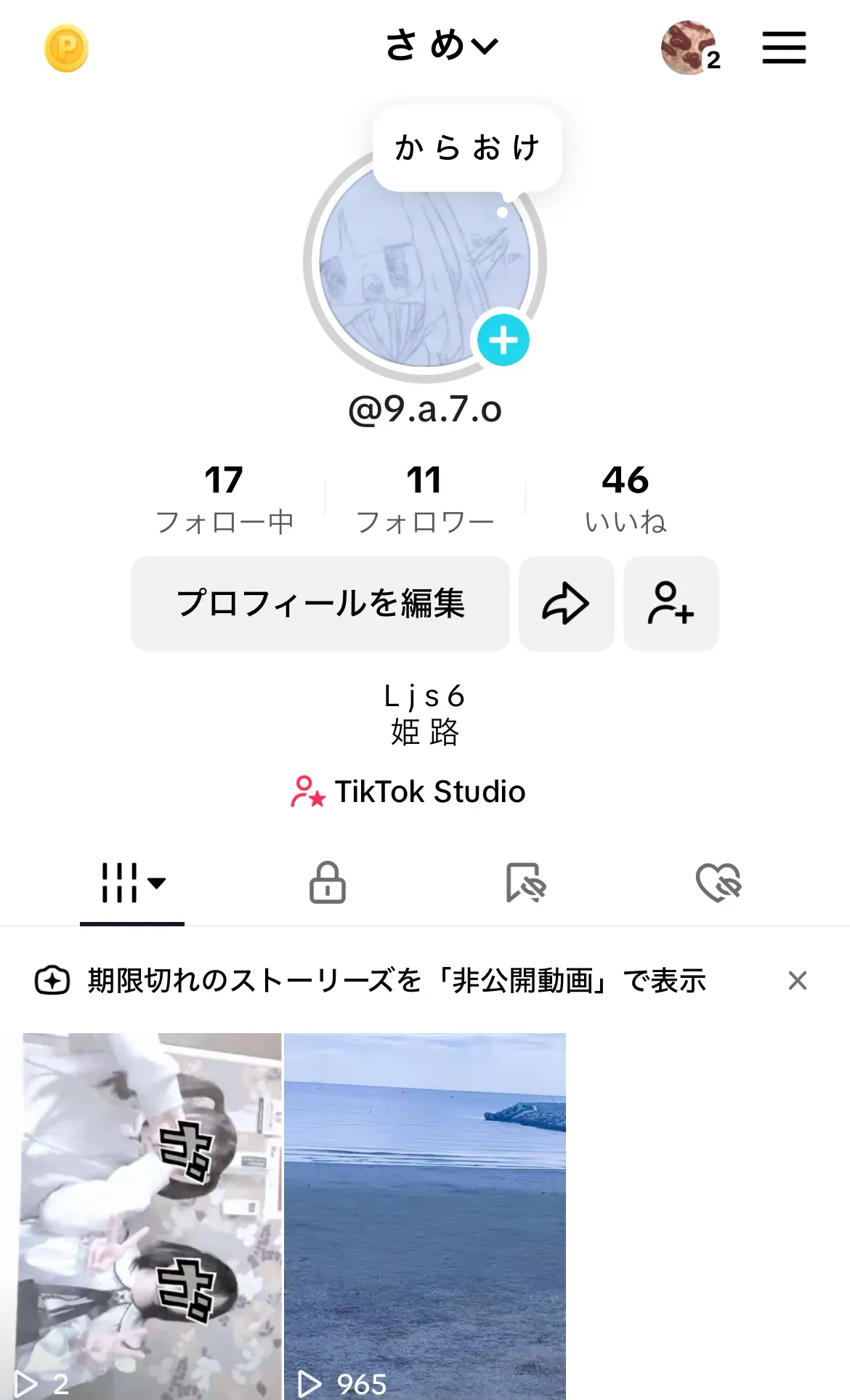Open the beach video with 965 plays
This screenshot has height=1400, width=850.
coord(424,1215)
